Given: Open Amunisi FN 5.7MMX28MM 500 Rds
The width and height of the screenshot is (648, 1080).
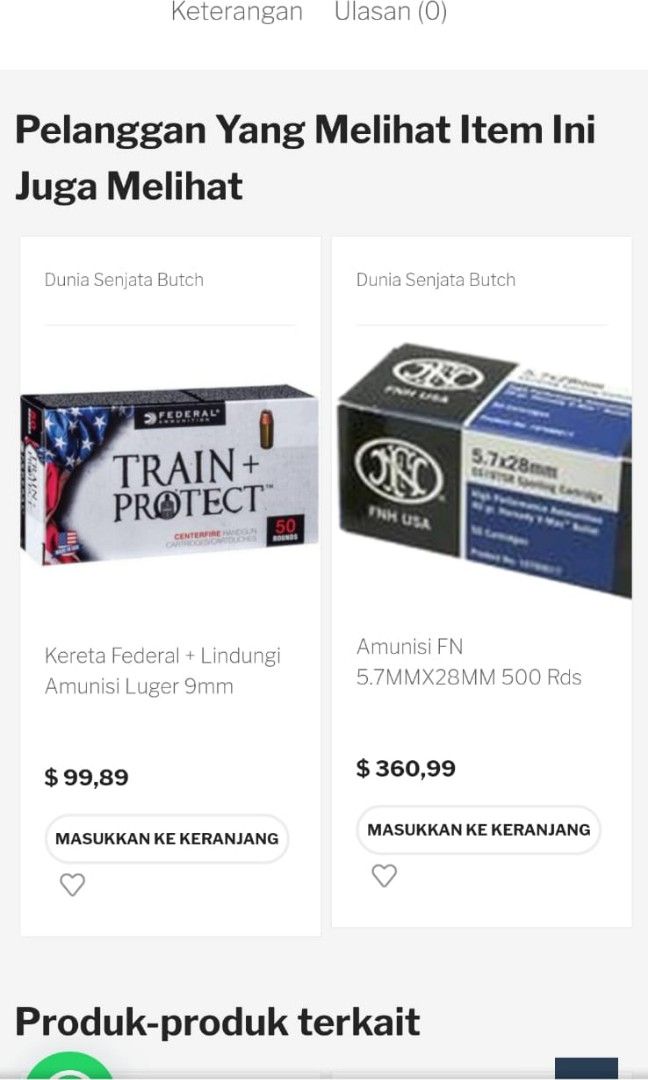Looking at the screenshot, I should [x=468, y=662].
